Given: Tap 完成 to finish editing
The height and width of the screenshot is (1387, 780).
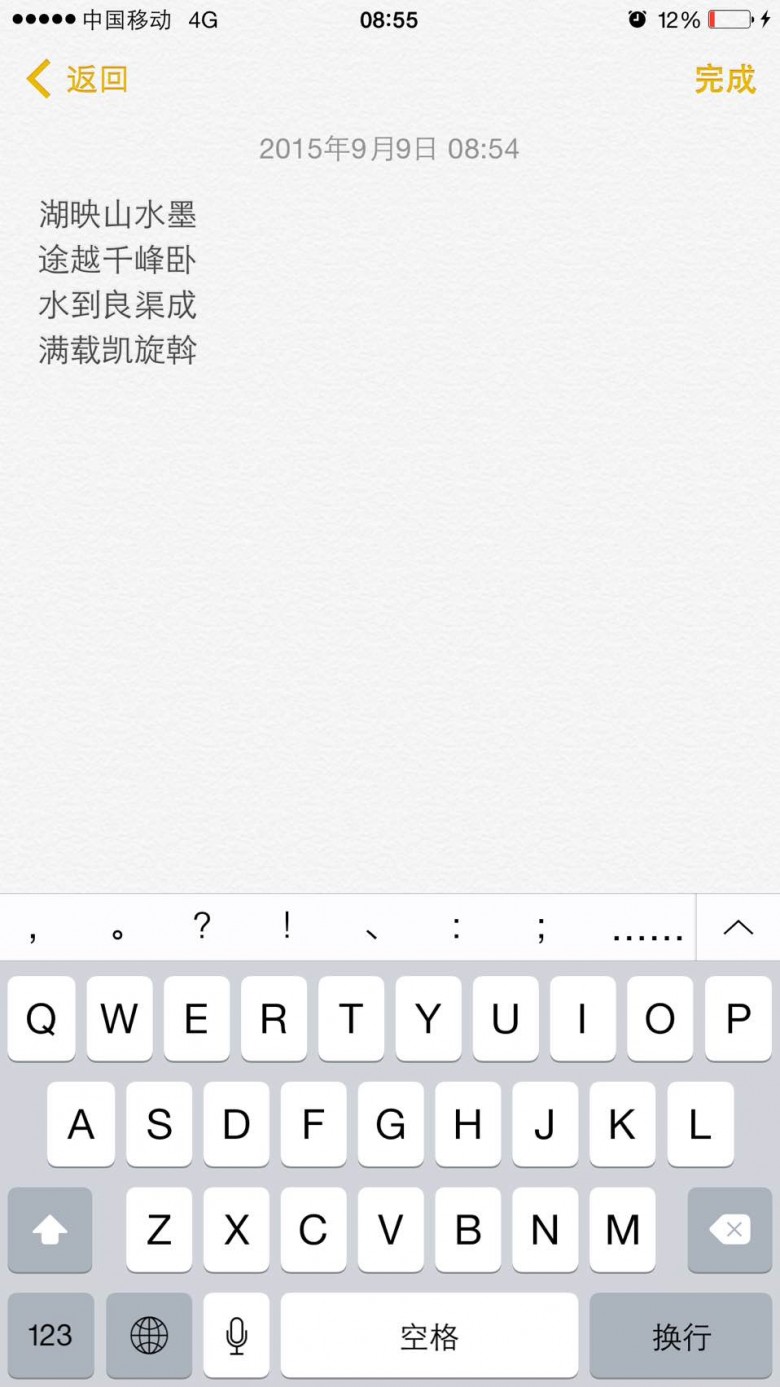Looking at the screenshot, I should pos(724,79).
